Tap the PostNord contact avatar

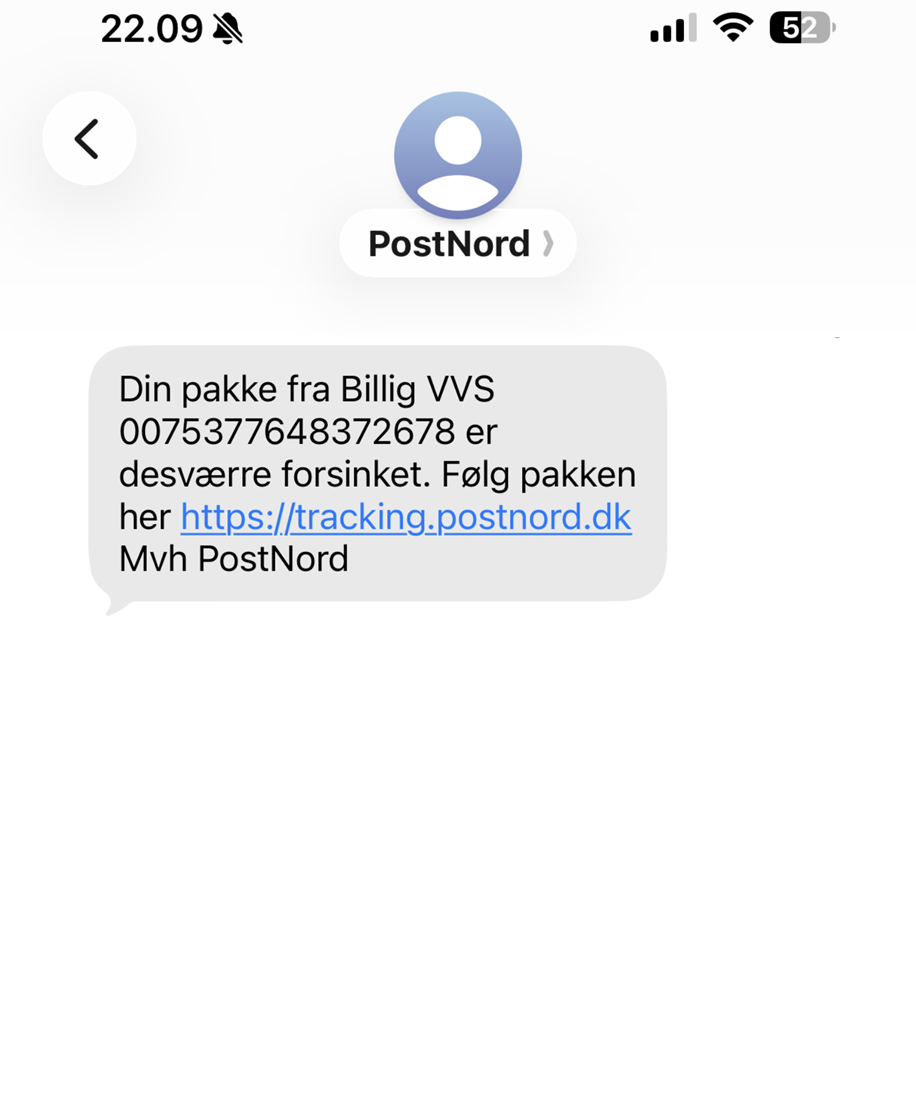(457, 155)
